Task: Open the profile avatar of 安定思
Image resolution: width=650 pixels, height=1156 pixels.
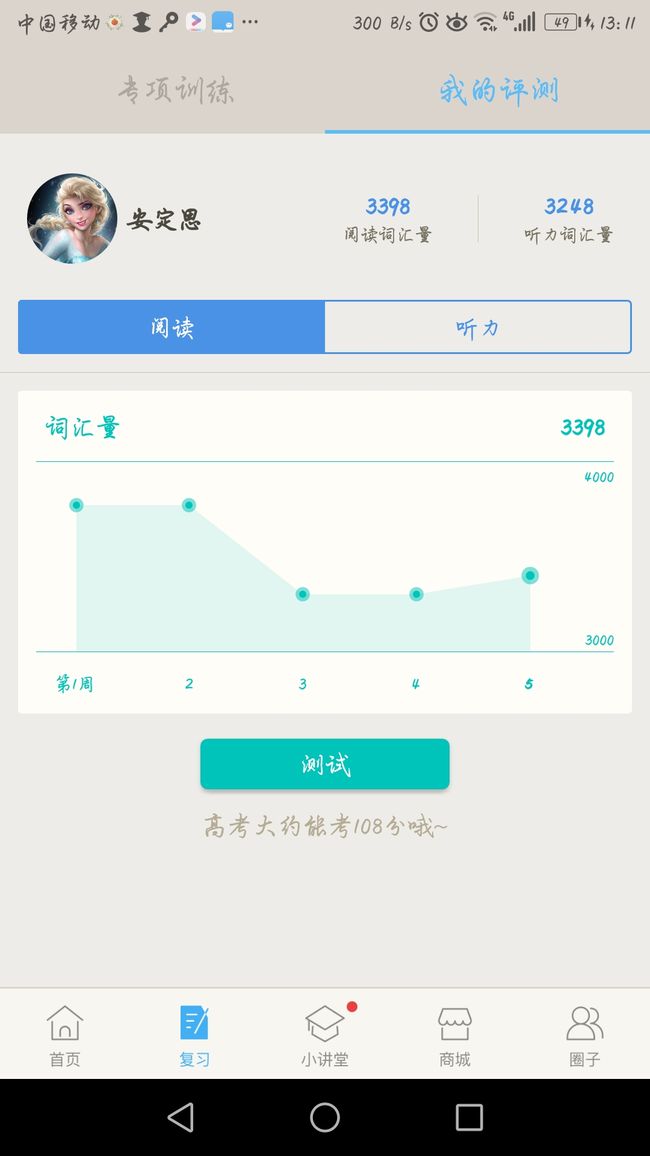Action: click(x=72, y=219)
